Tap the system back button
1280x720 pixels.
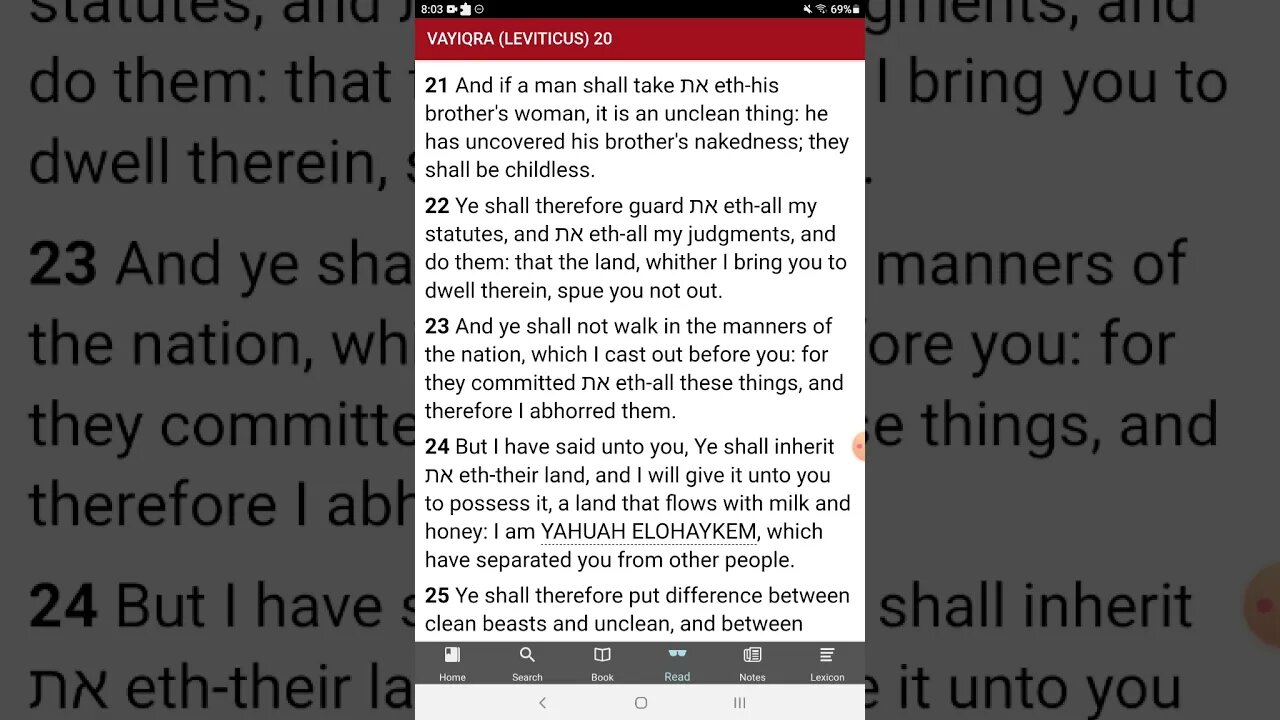point(542,703)
